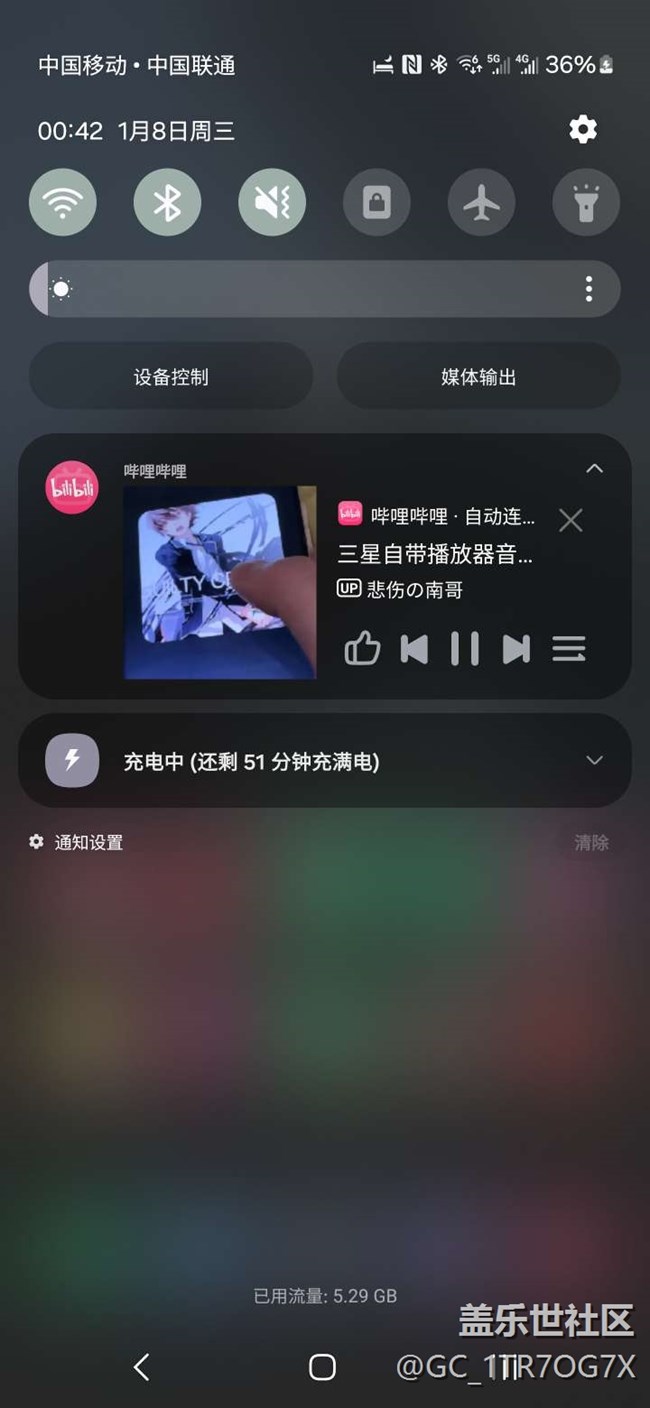Screen dimensions: 650x1408
Task: Open 设备控制 device control
Action: [171, 377]
